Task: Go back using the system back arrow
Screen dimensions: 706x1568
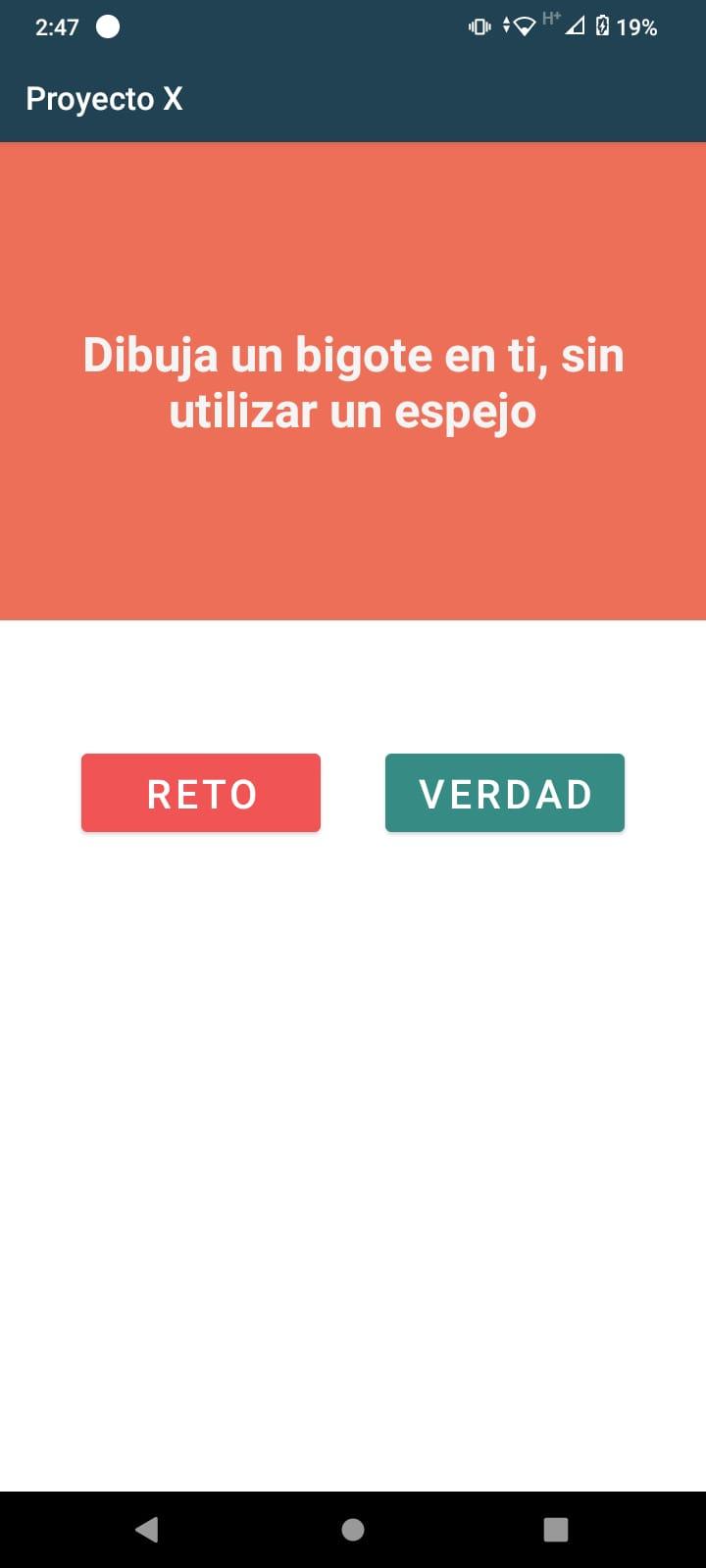Action: [x=147, y=1530]
